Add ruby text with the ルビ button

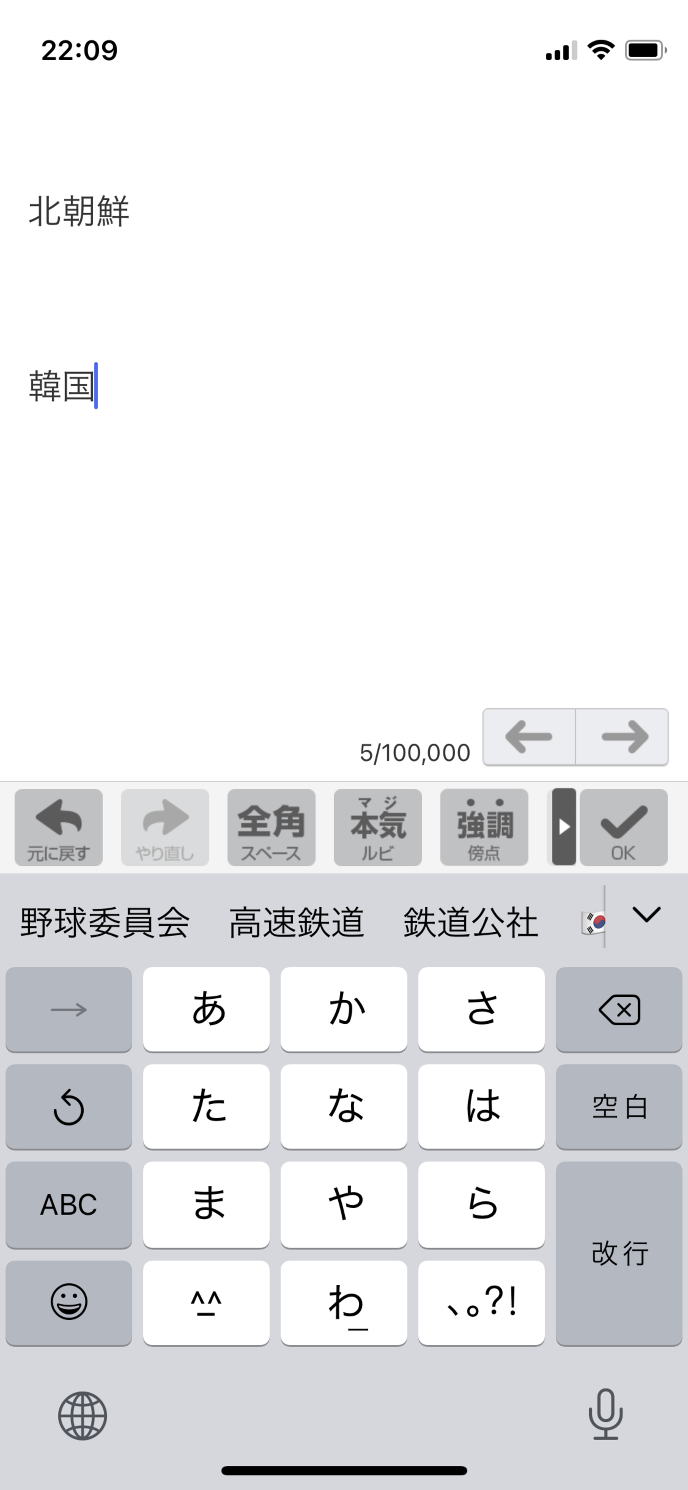[377, 827]
